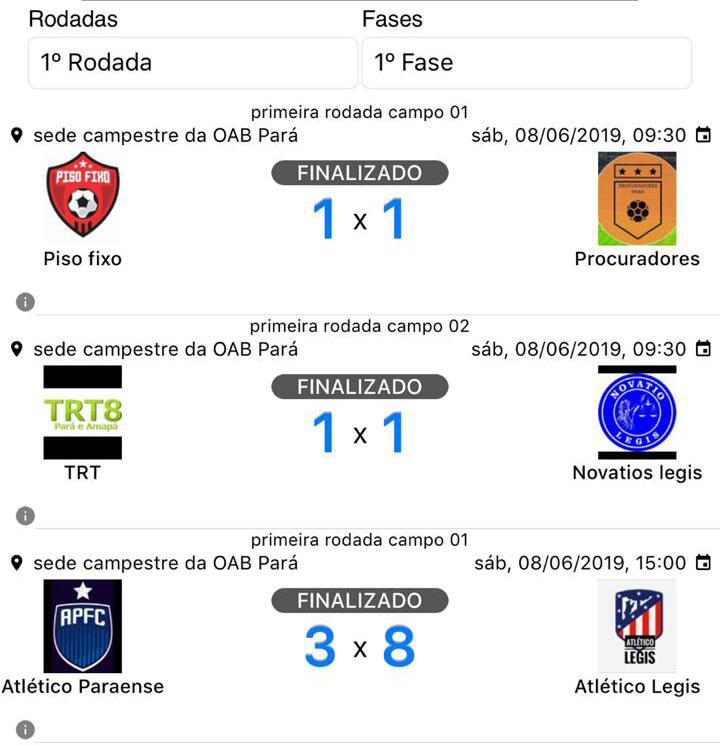Tap calendar icon of the Atlético Paraense match
This screenshot has width=720, height=746.
[704, 563]
